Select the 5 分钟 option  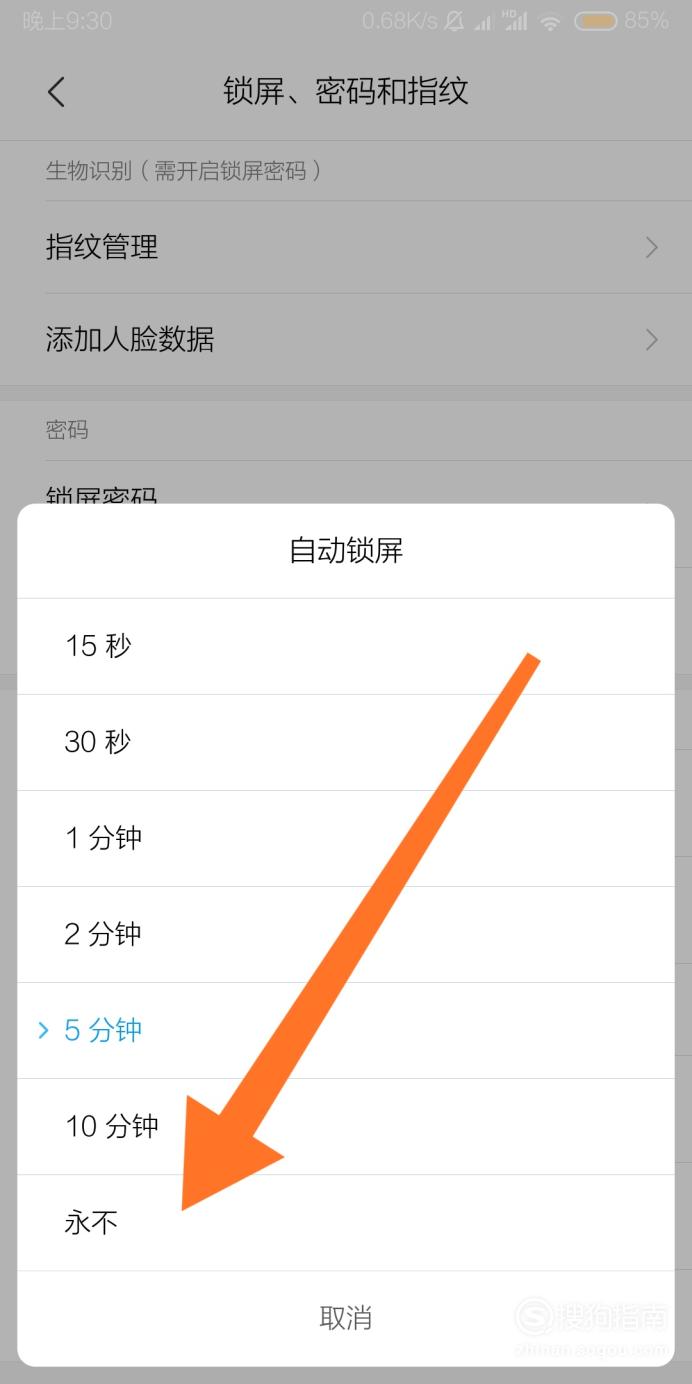pyautogui.click(x=346, y=1030)
